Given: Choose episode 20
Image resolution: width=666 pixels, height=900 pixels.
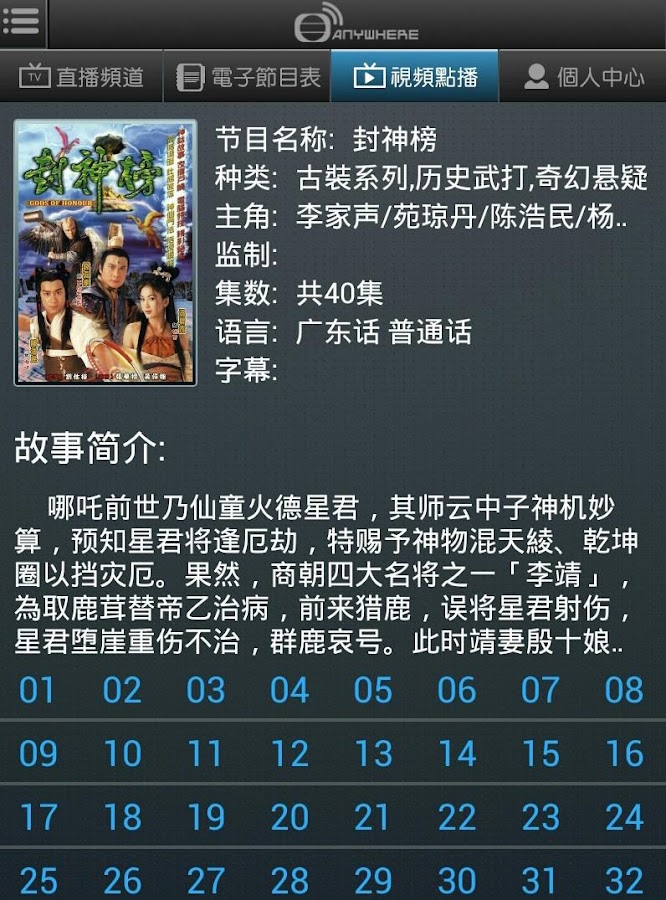Looking at the screenshot, I should coord(289,818).
